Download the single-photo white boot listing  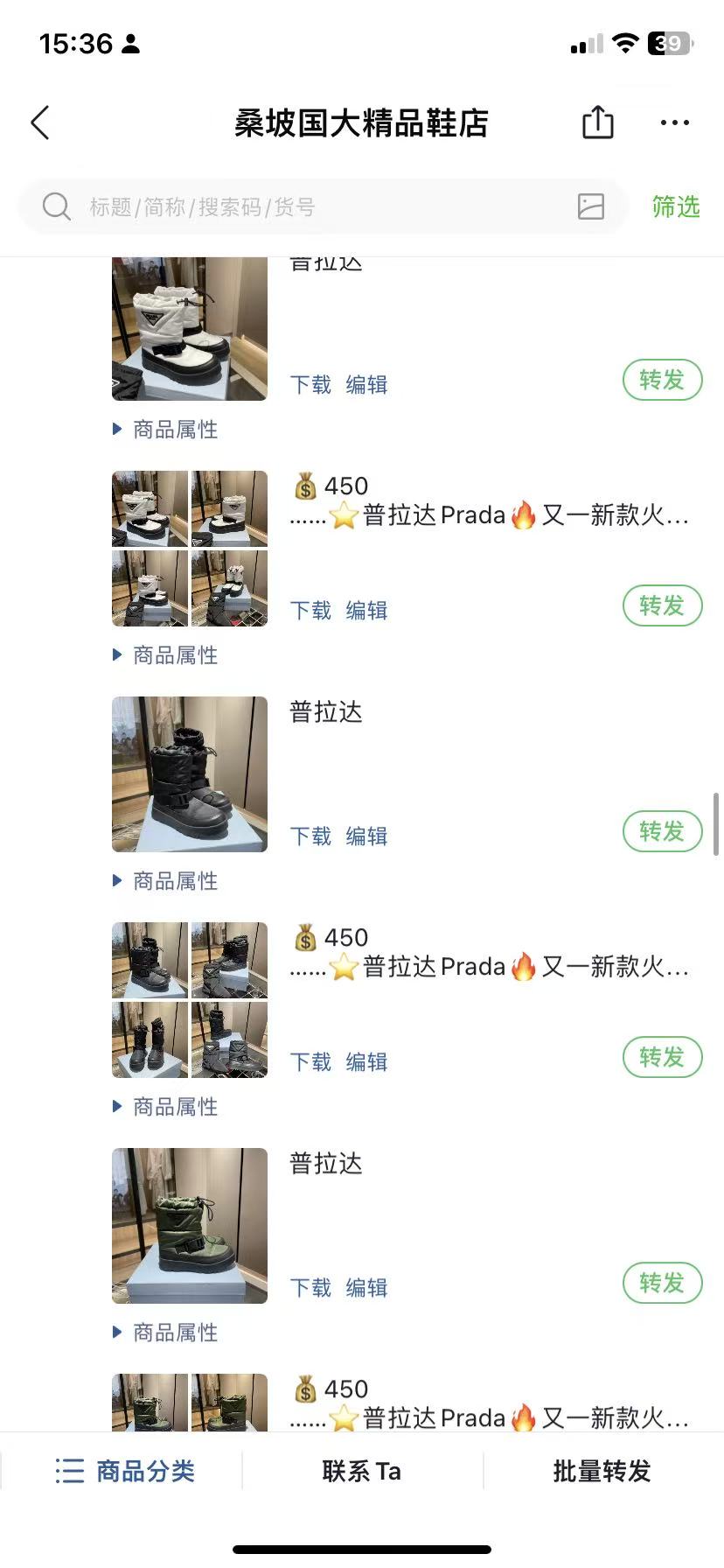click(x=310, y=385)
